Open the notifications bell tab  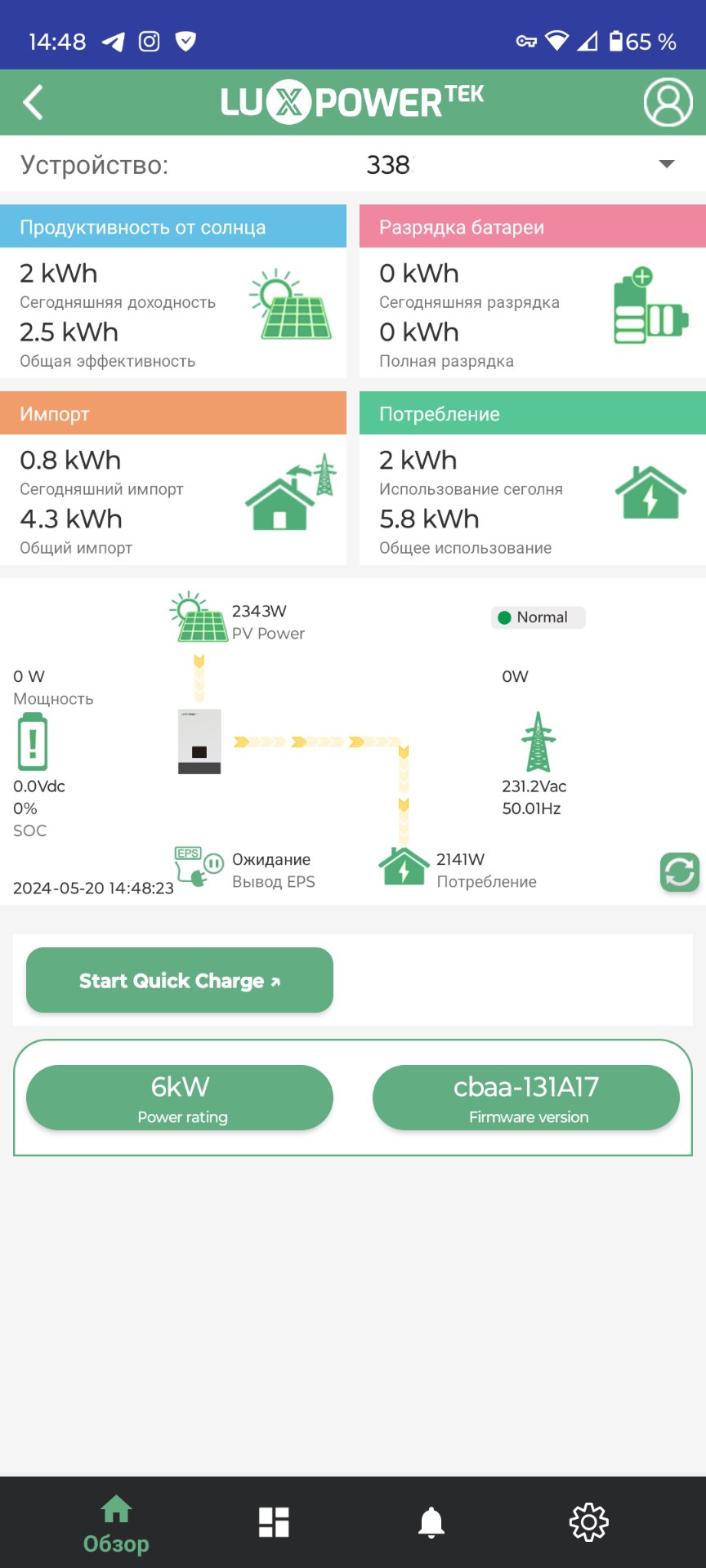pos(431,1522)
